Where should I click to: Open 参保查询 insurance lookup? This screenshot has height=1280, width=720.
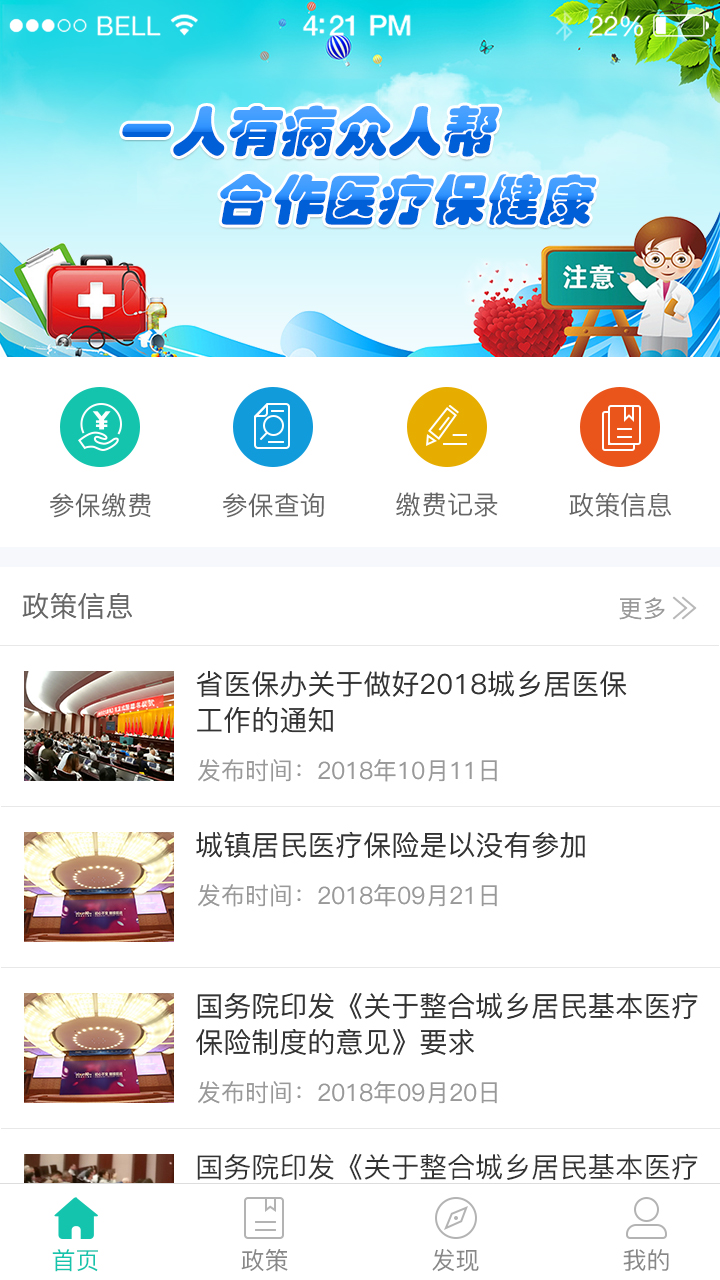273,452
